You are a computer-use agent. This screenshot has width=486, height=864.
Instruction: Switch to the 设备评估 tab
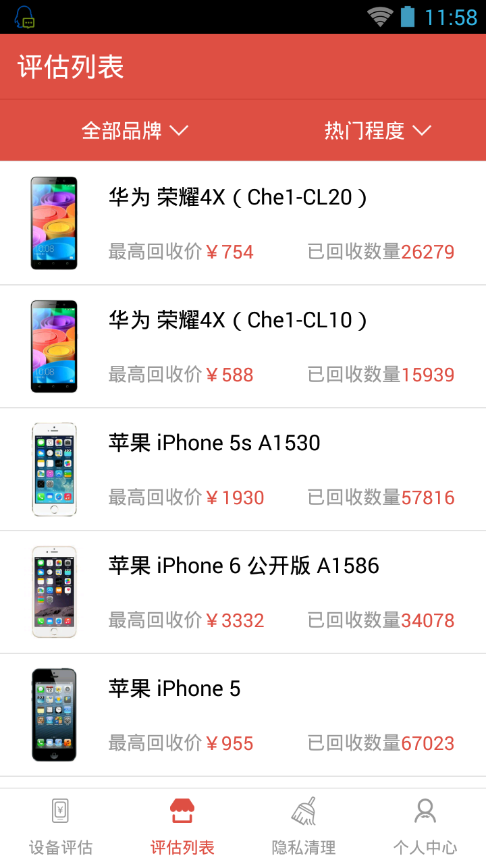pos(61,826)
